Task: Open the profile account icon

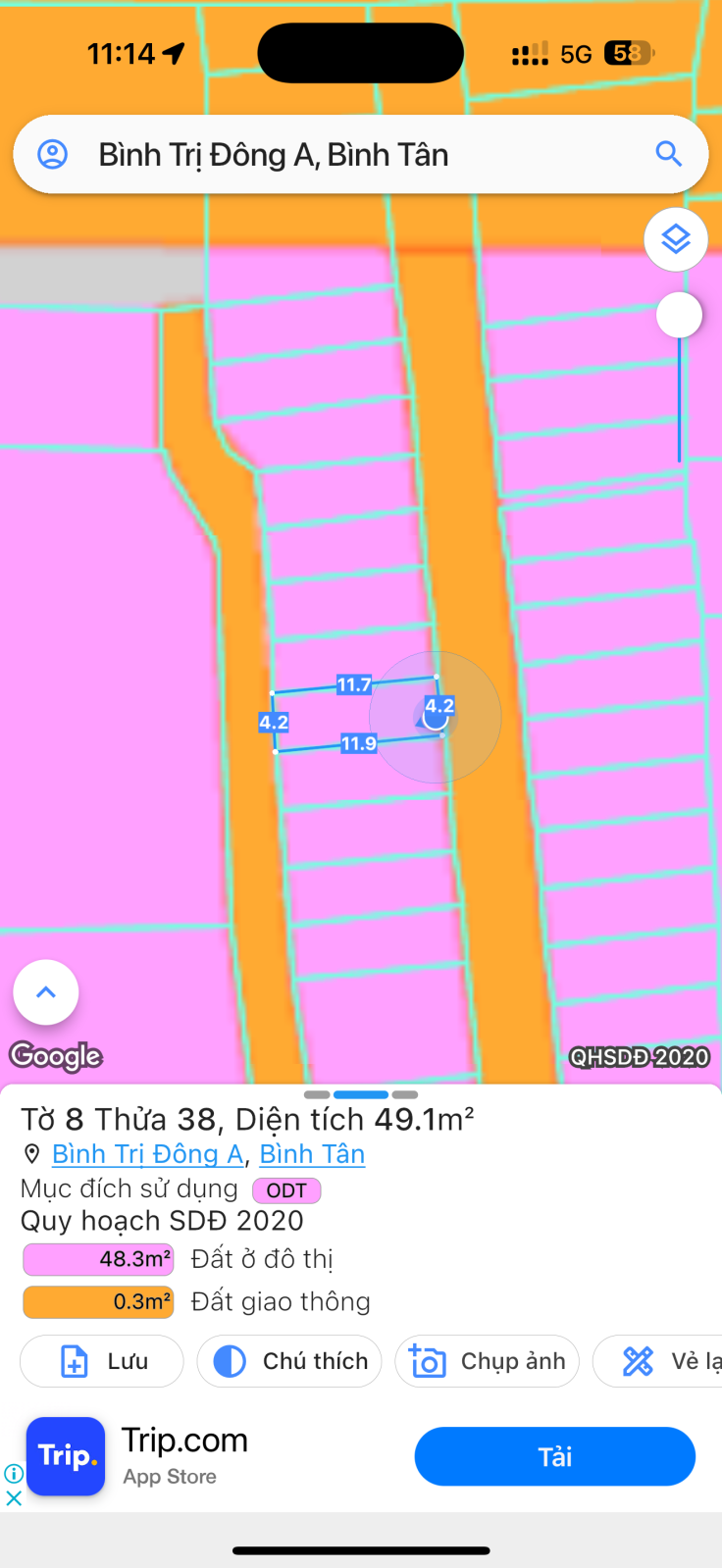Action: [52, 154]
